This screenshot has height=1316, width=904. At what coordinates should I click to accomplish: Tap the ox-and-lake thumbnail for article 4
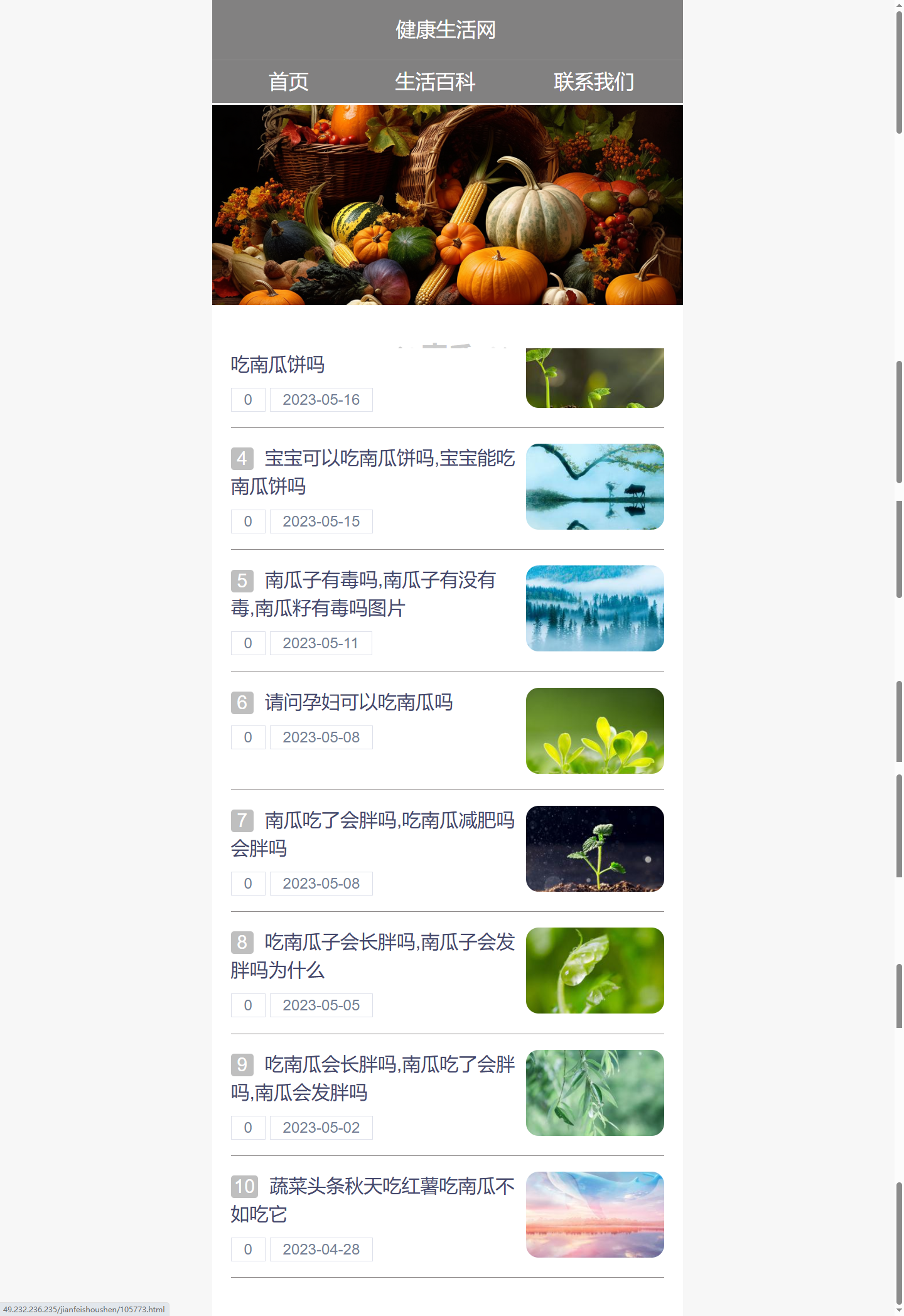(x=595, y=486)
